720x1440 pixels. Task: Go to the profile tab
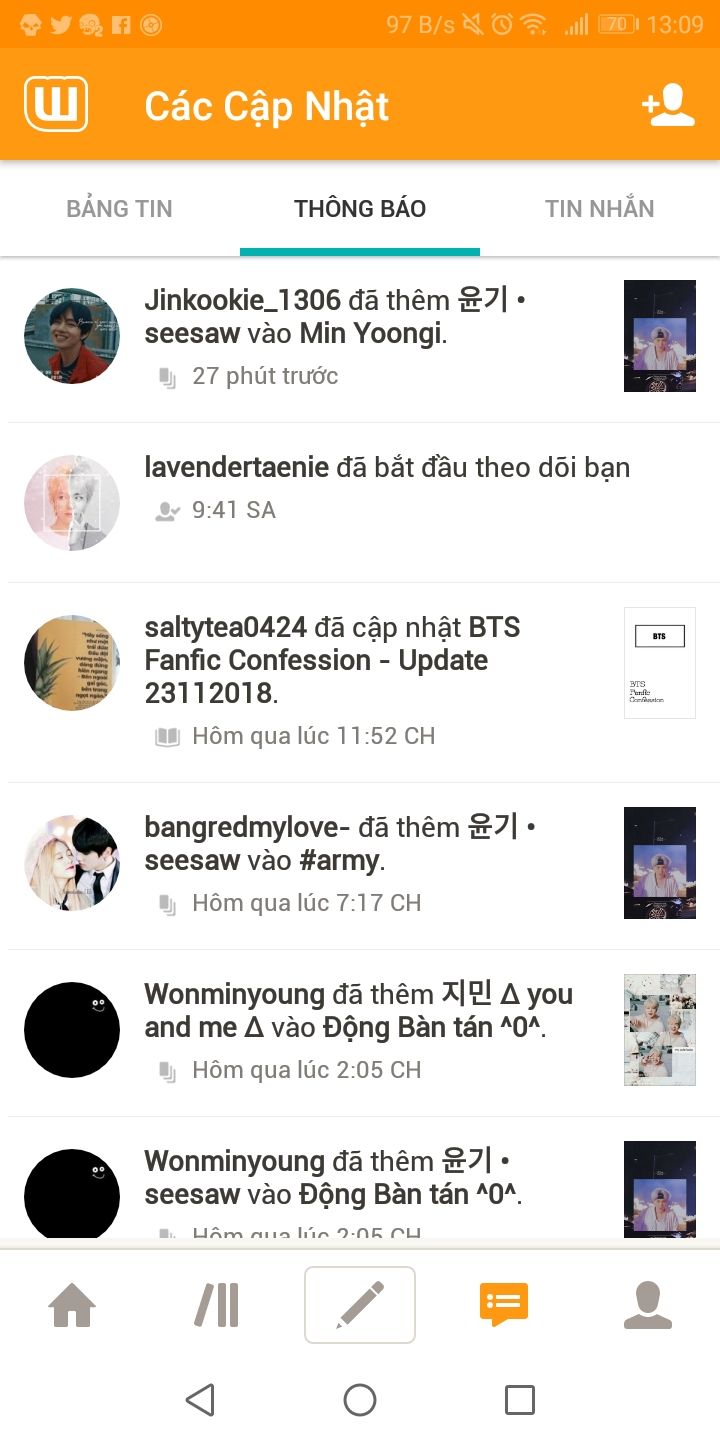pyautogui.click(x=648, y=1305)
